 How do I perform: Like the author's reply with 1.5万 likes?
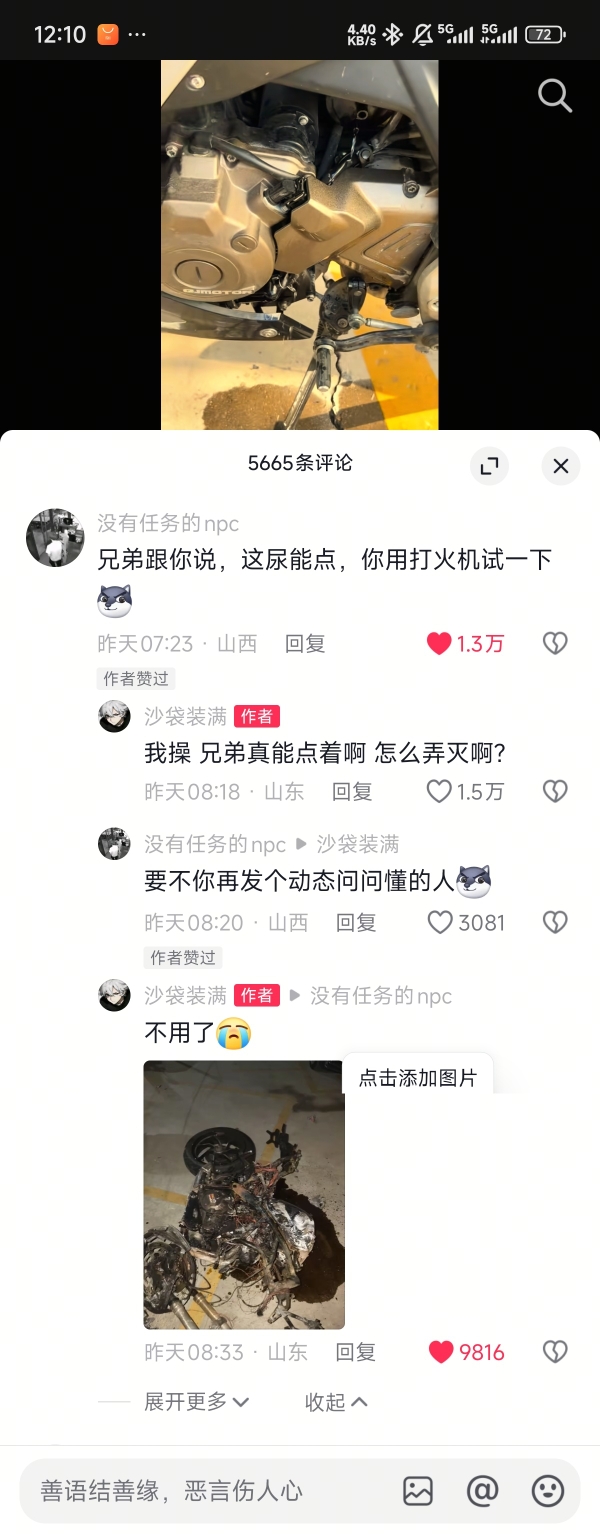(x=439, y=792)
